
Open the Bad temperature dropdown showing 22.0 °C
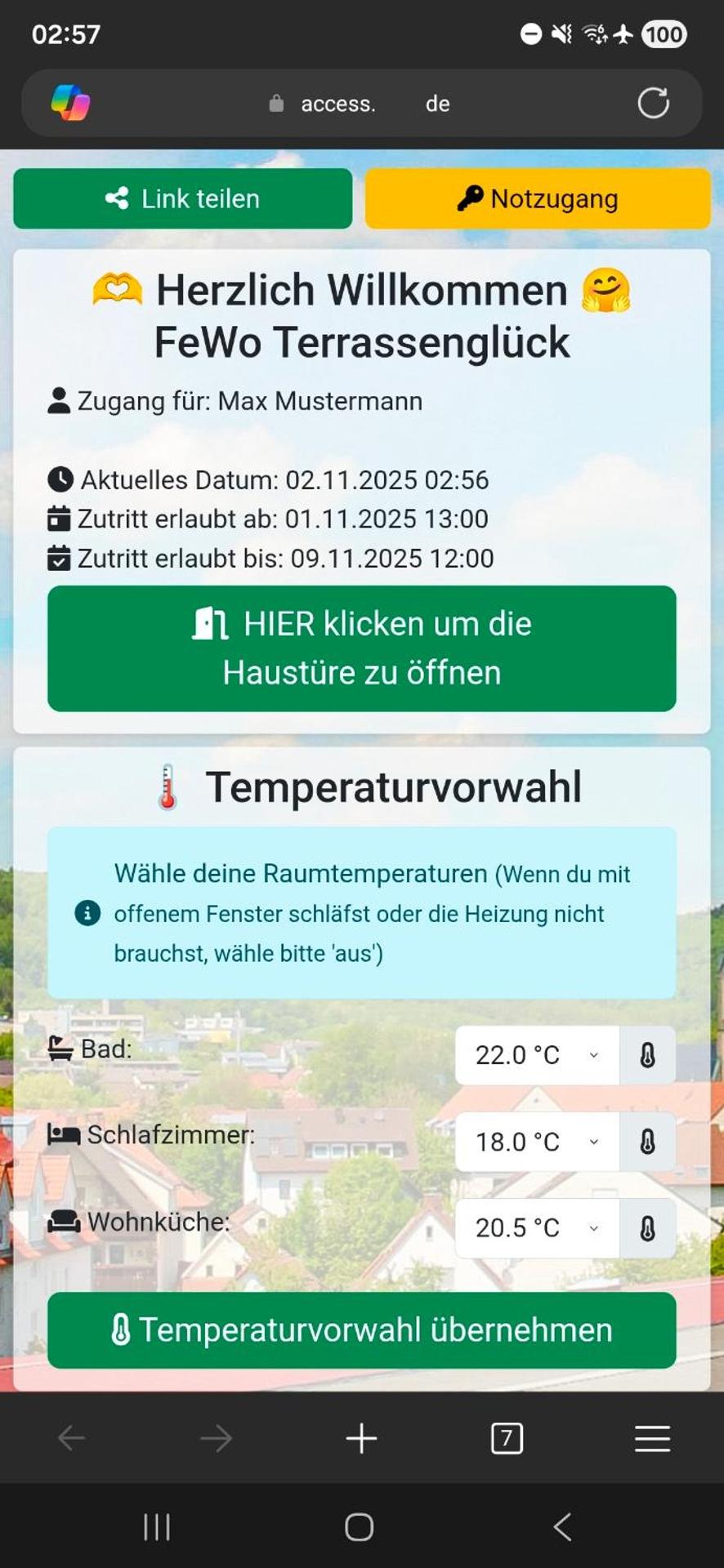pos(535,1055)
